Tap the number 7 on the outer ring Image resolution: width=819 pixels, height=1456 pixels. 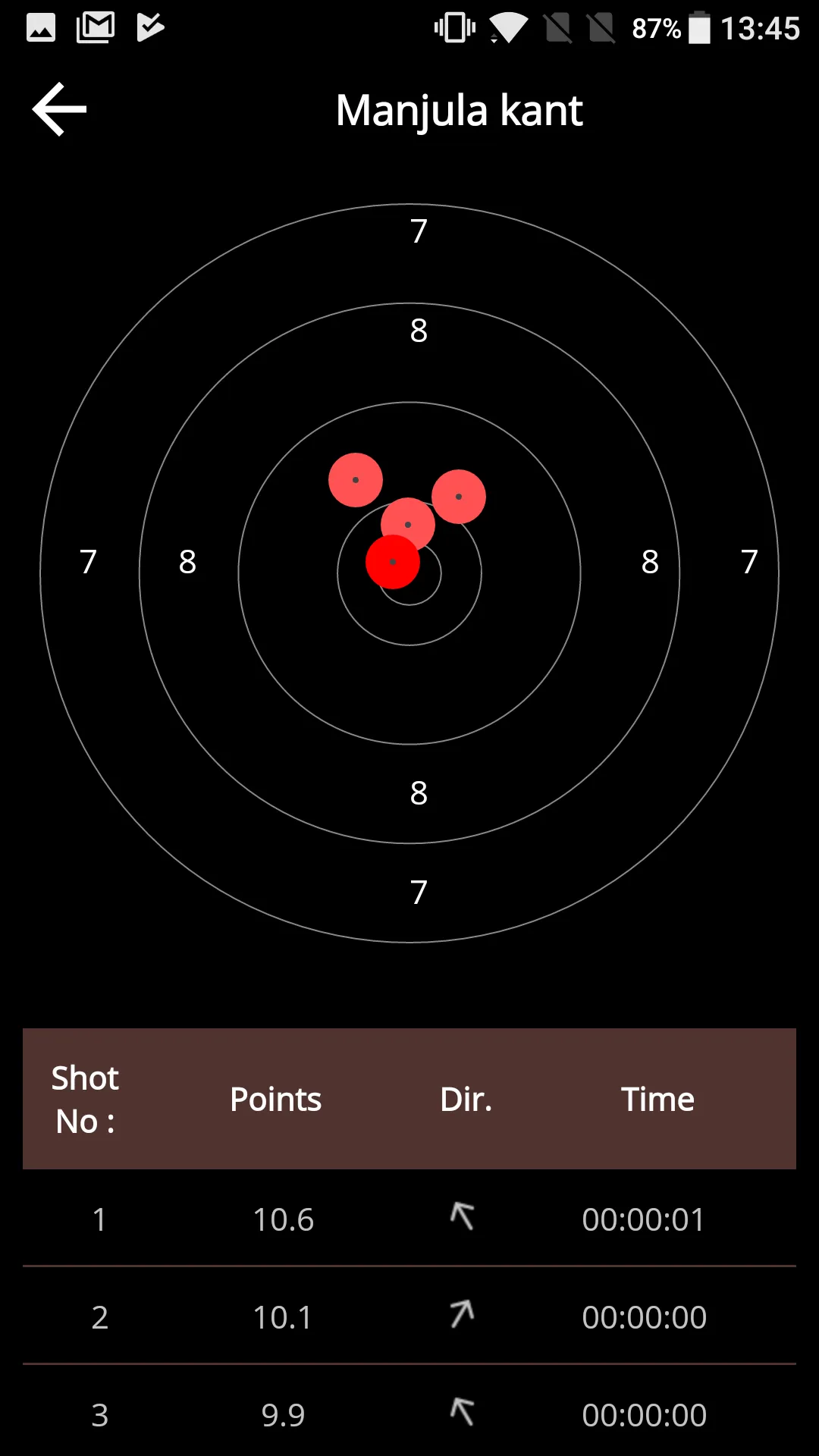click(419, 232)
